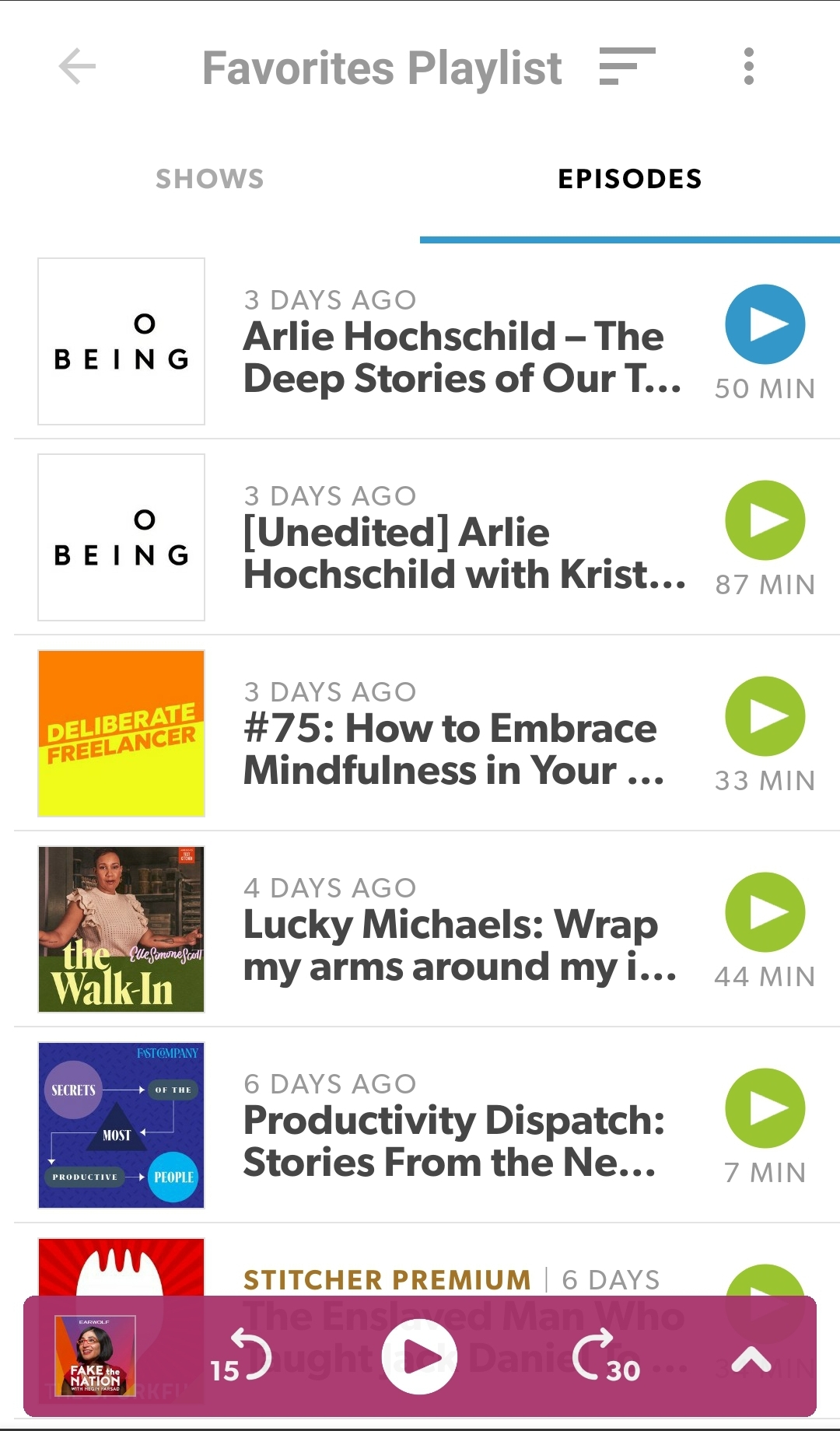Image resolution: width=840 pixels, height=1431 pixels.
Task: Resume playback in the mini player
Action: click(x=420, y=1357)
